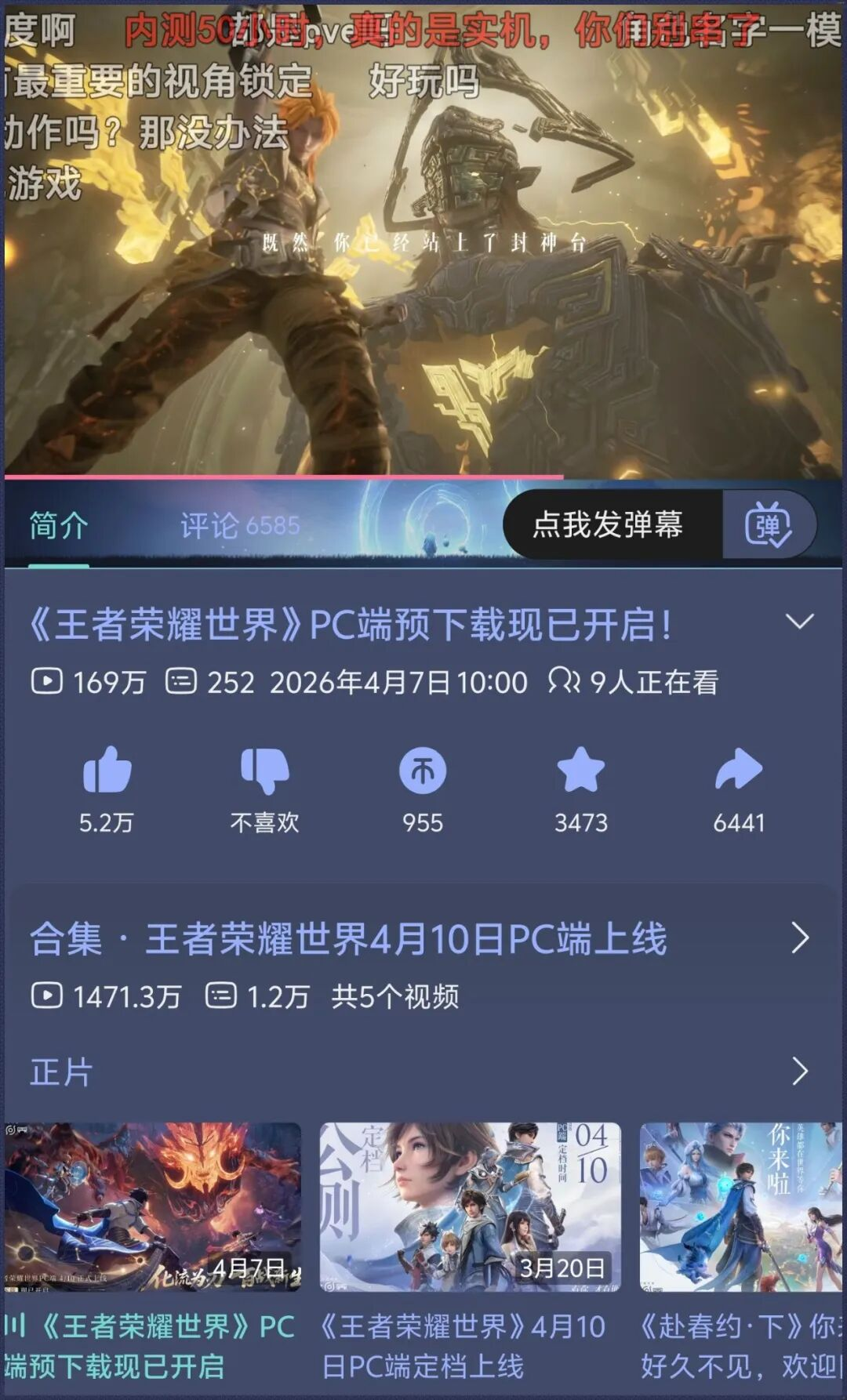Open the 4月7日 PC端预下载 video
Viewport: 847px width, 1400px height.
153,1207
